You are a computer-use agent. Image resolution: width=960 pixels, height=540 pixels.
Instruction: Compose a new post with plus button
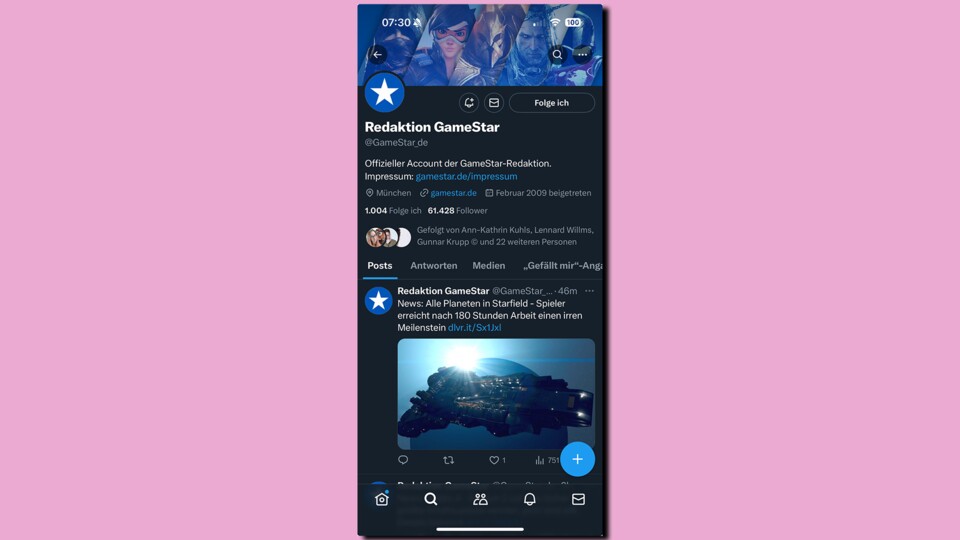click(x=577, y=459)
